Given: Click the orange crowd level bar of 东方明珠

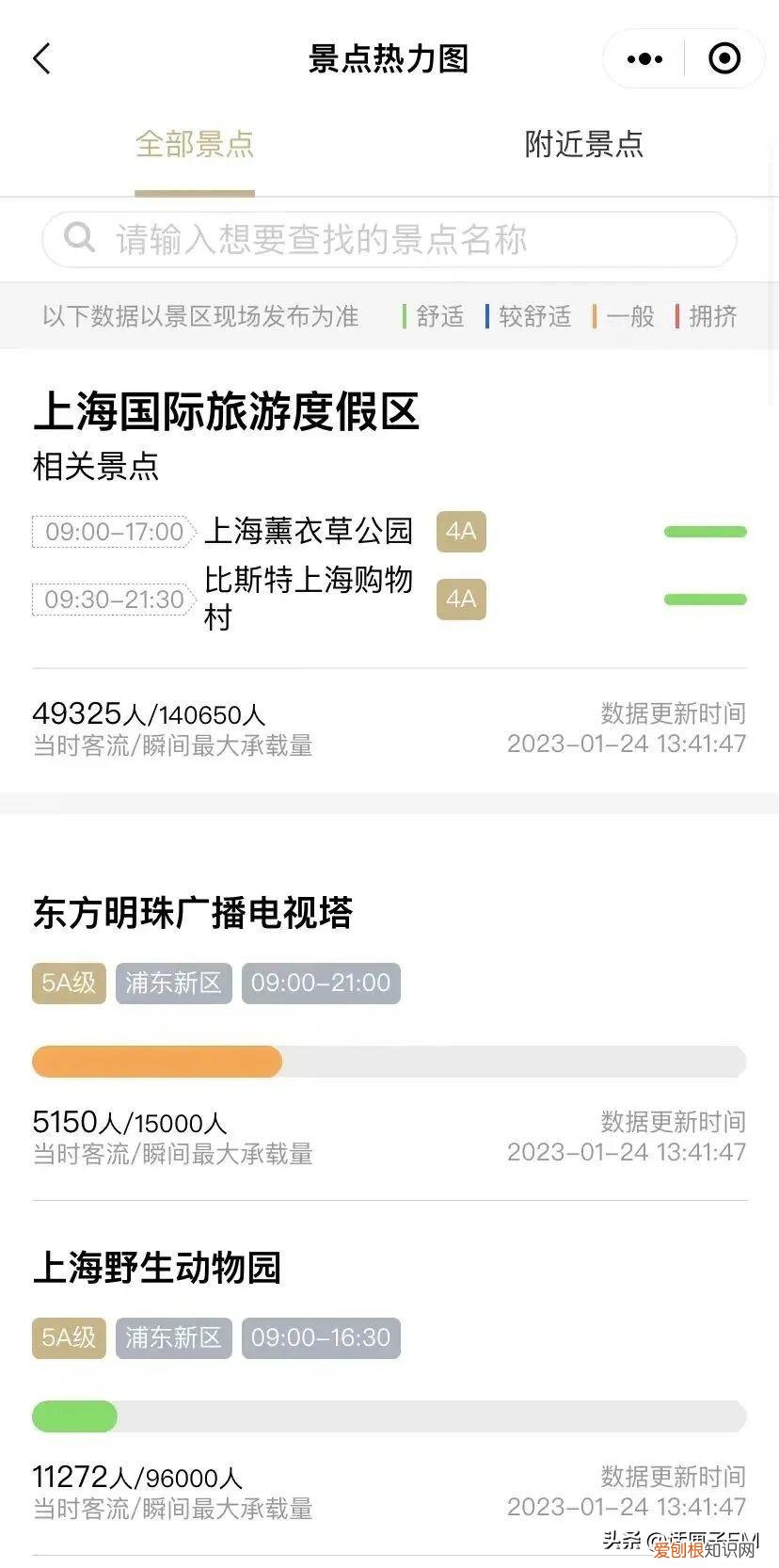Looking at the screenshot, I should pyautogui.click(x=156, y=1061).
